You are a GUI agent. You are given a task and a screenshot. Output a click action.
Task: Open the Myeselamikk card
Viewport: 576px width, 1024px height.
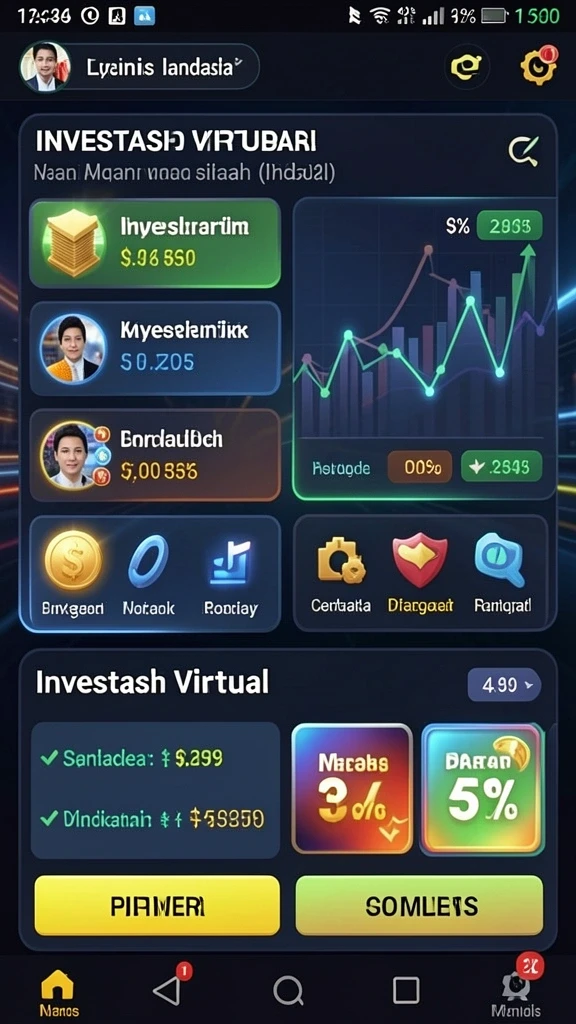click(155, 348)
